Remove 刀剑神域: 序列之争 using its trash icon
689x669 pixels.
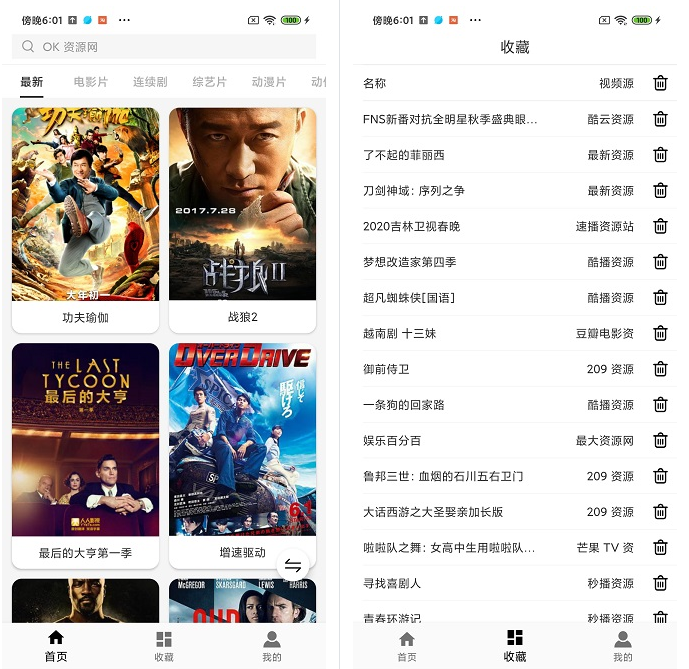(x=660, y=191)
